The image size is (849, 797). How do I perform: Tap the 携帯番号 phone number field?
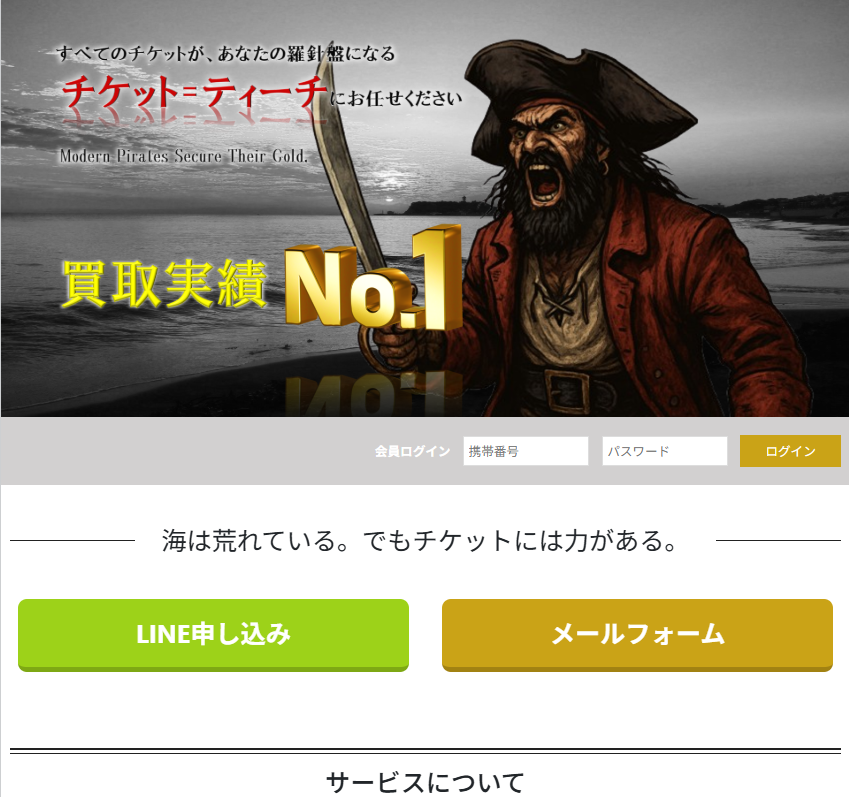[x=525, y=451]
